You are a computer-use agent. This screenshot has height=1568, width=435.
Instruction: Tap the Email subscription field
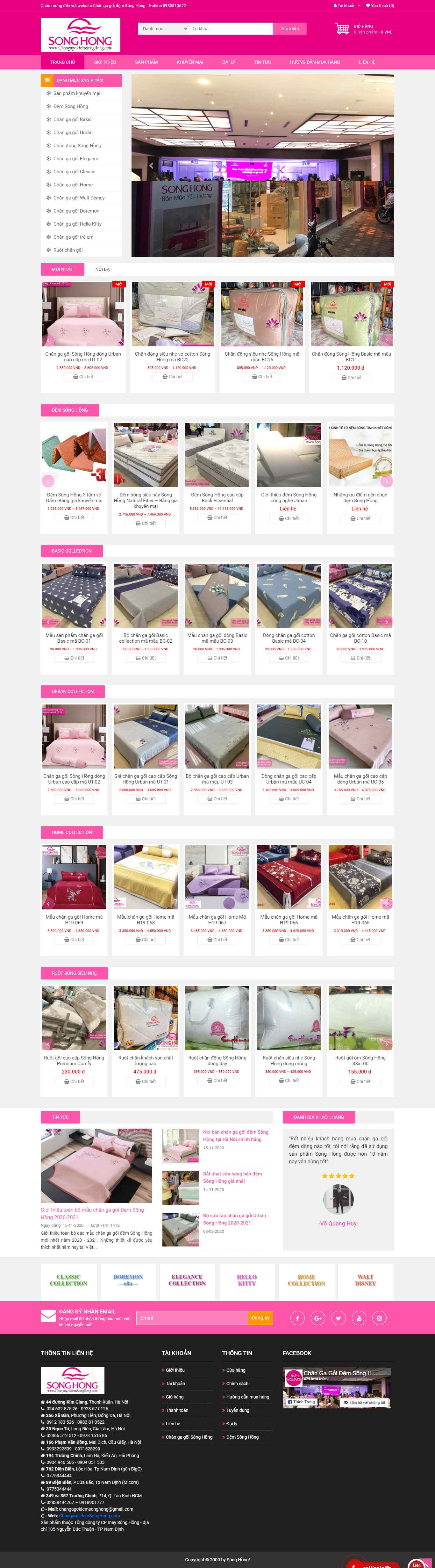(x=192, y=1318)
